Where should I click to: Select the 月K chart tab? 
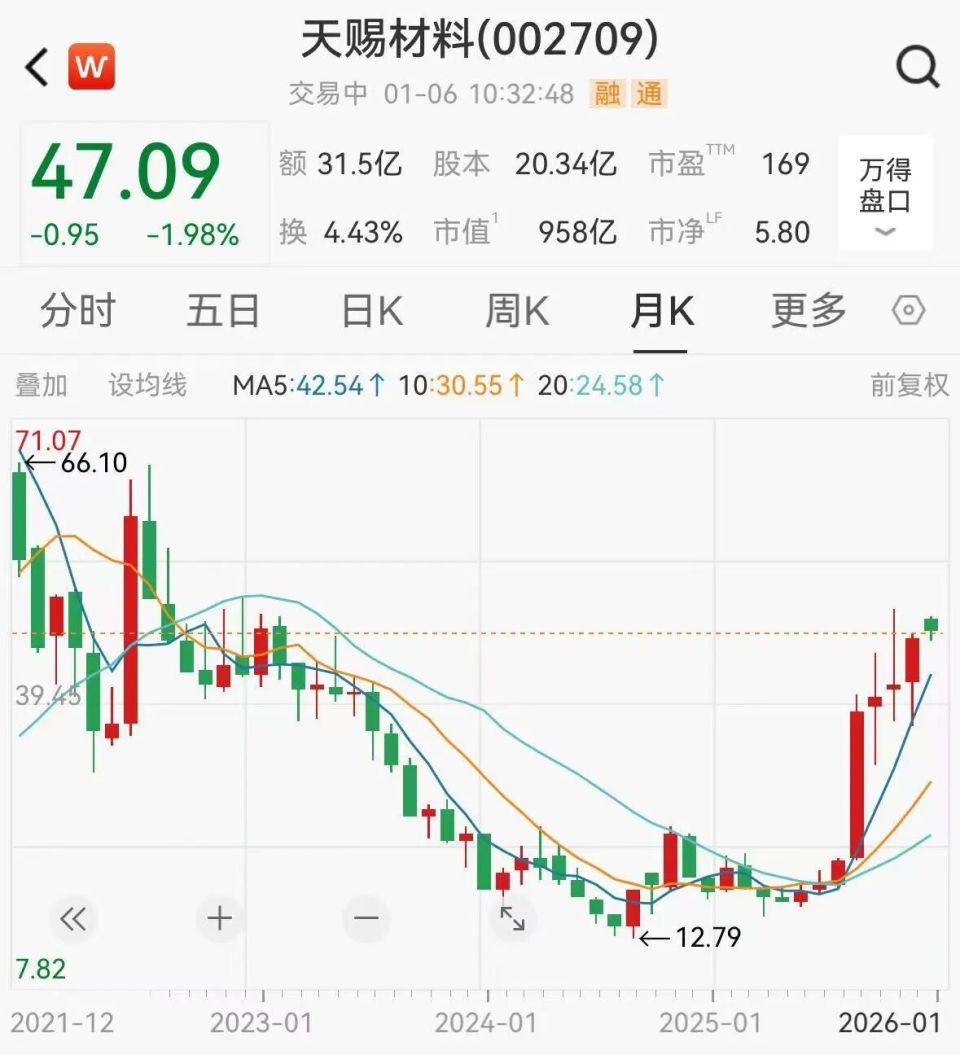click(661, 312)
